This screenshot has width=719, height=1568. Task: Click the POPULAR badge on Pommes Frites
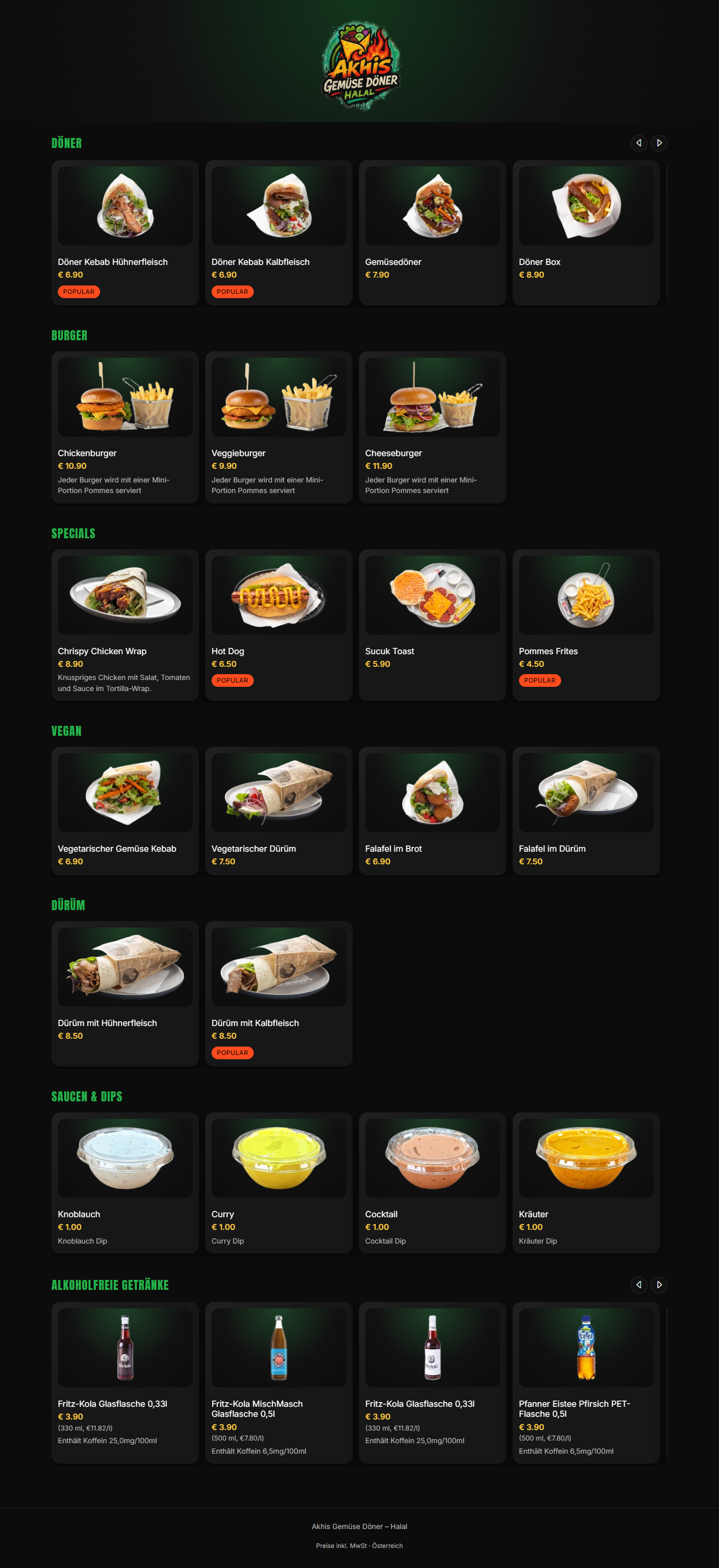point(540,680)
